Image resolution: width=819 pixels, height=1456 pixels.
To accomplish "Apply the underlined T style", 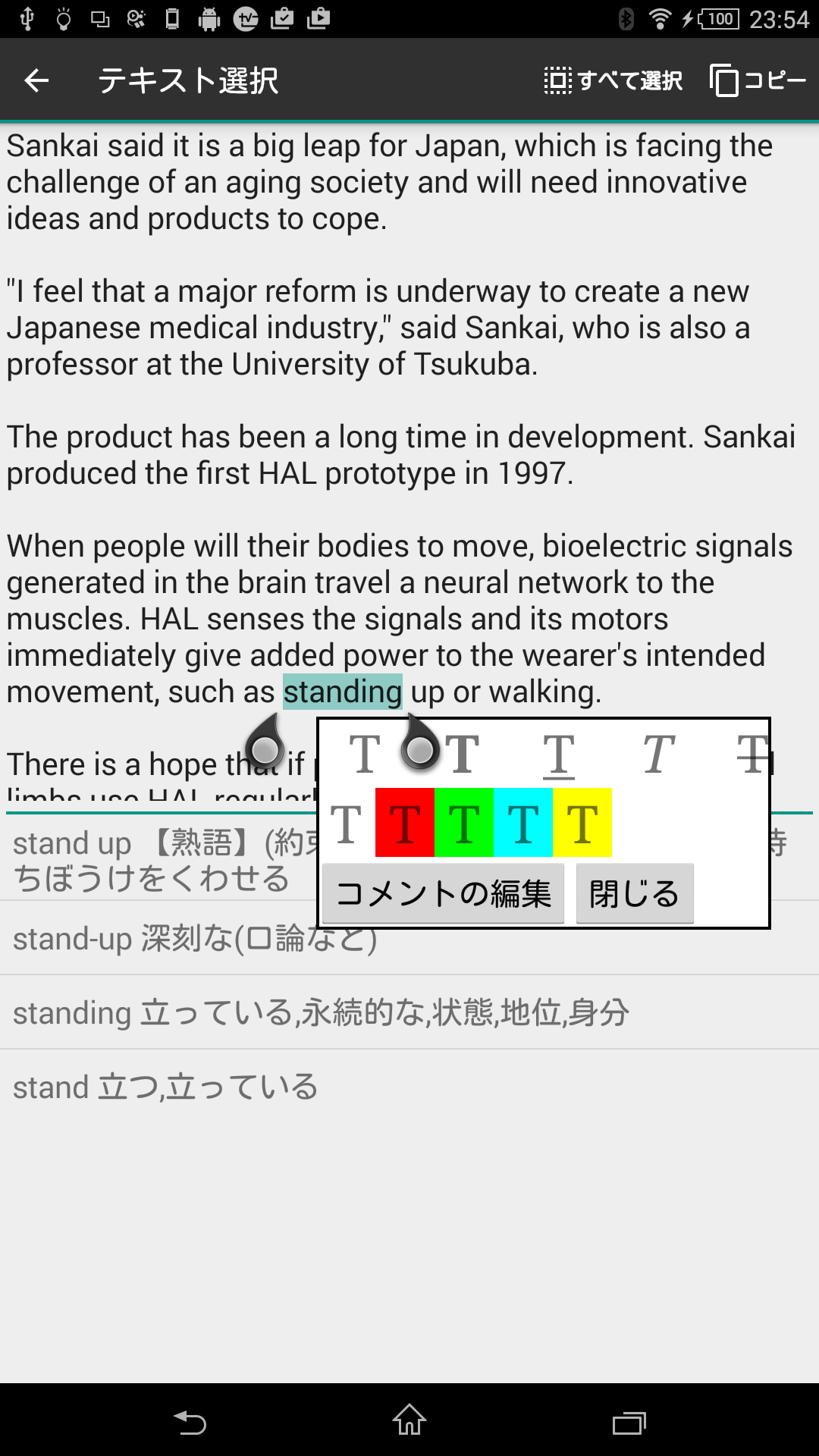I will [559, 755].
